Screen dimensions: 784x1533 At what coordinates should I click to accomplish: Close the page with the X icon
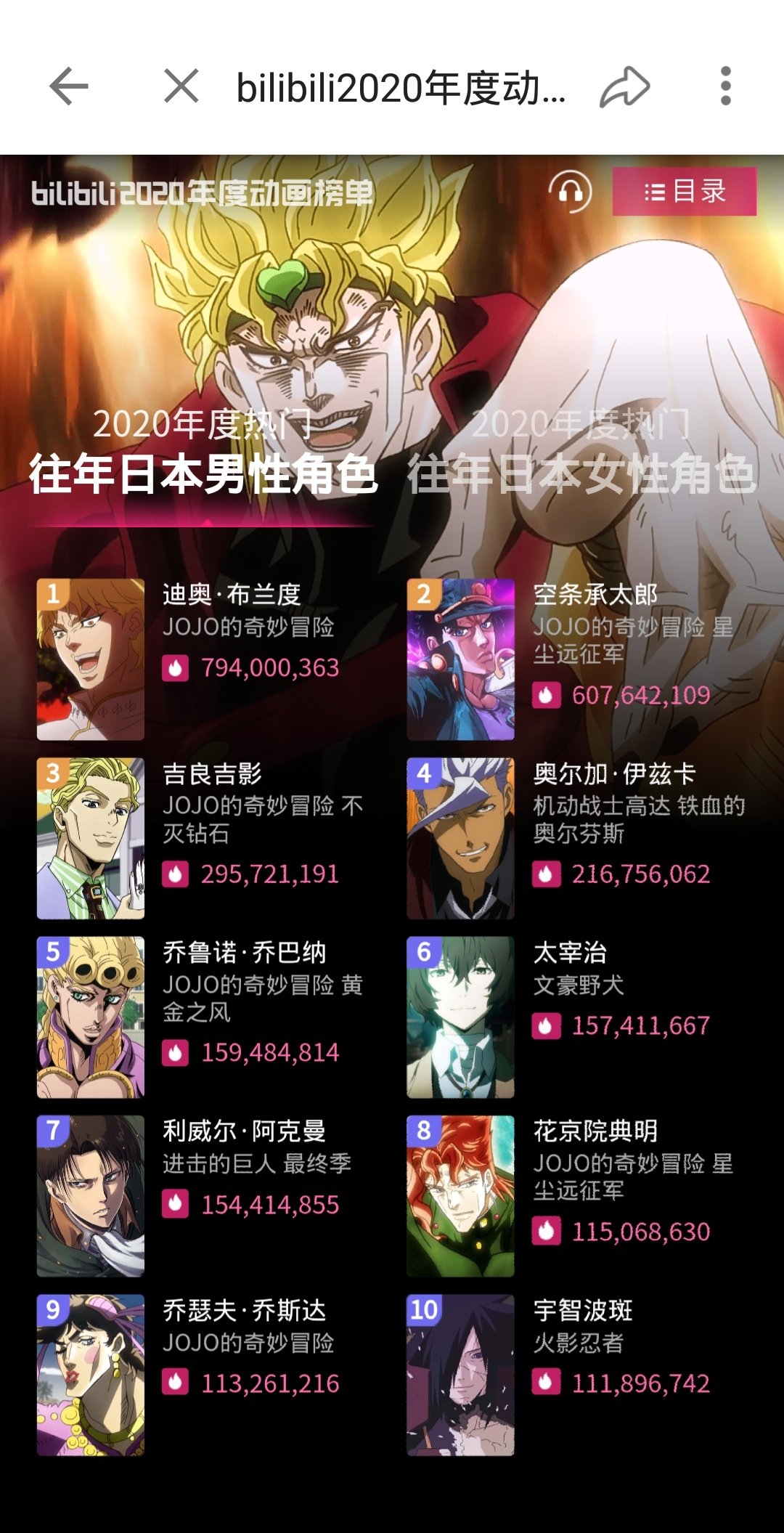[181, 86]
